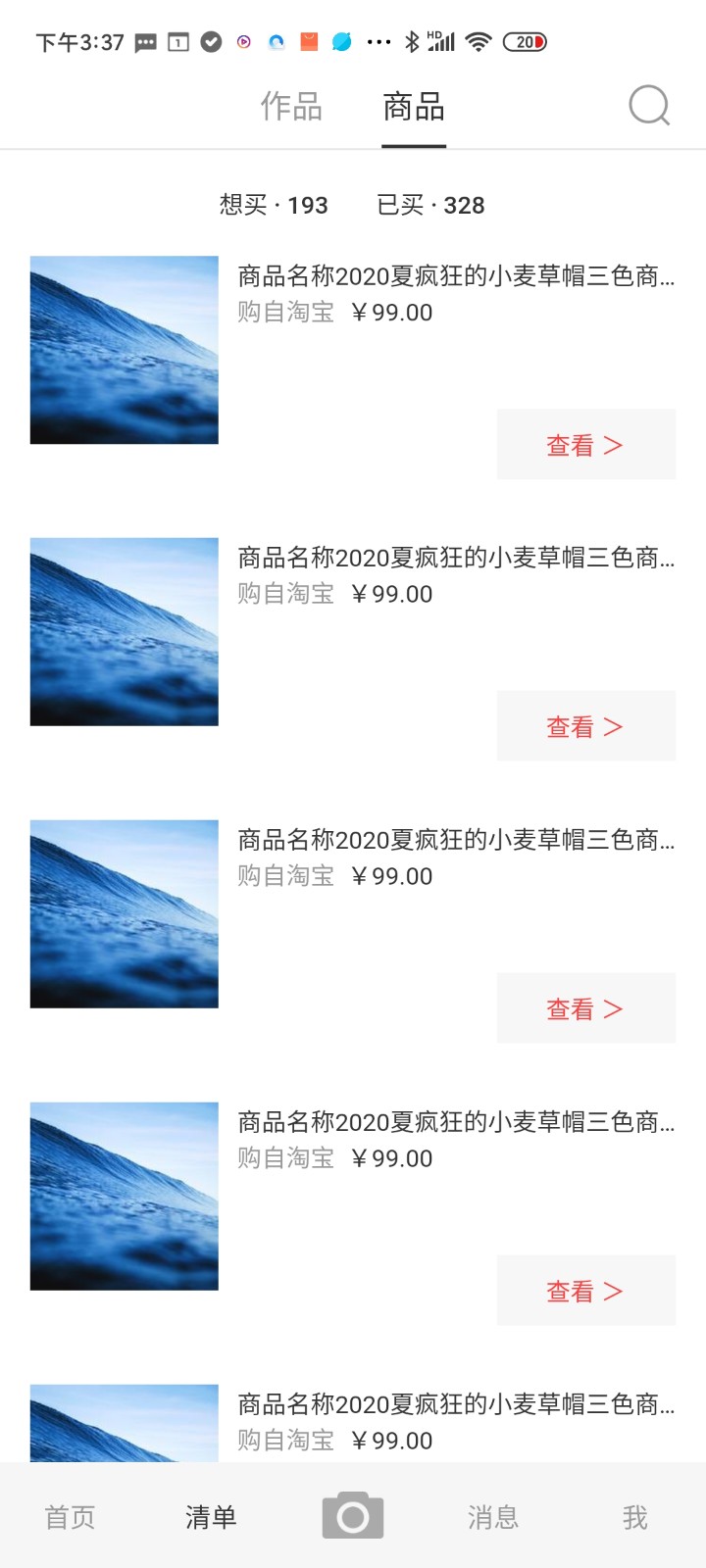Go to 首页 in bottom navigation
706x1568 pixels.
click(71, 1517)
